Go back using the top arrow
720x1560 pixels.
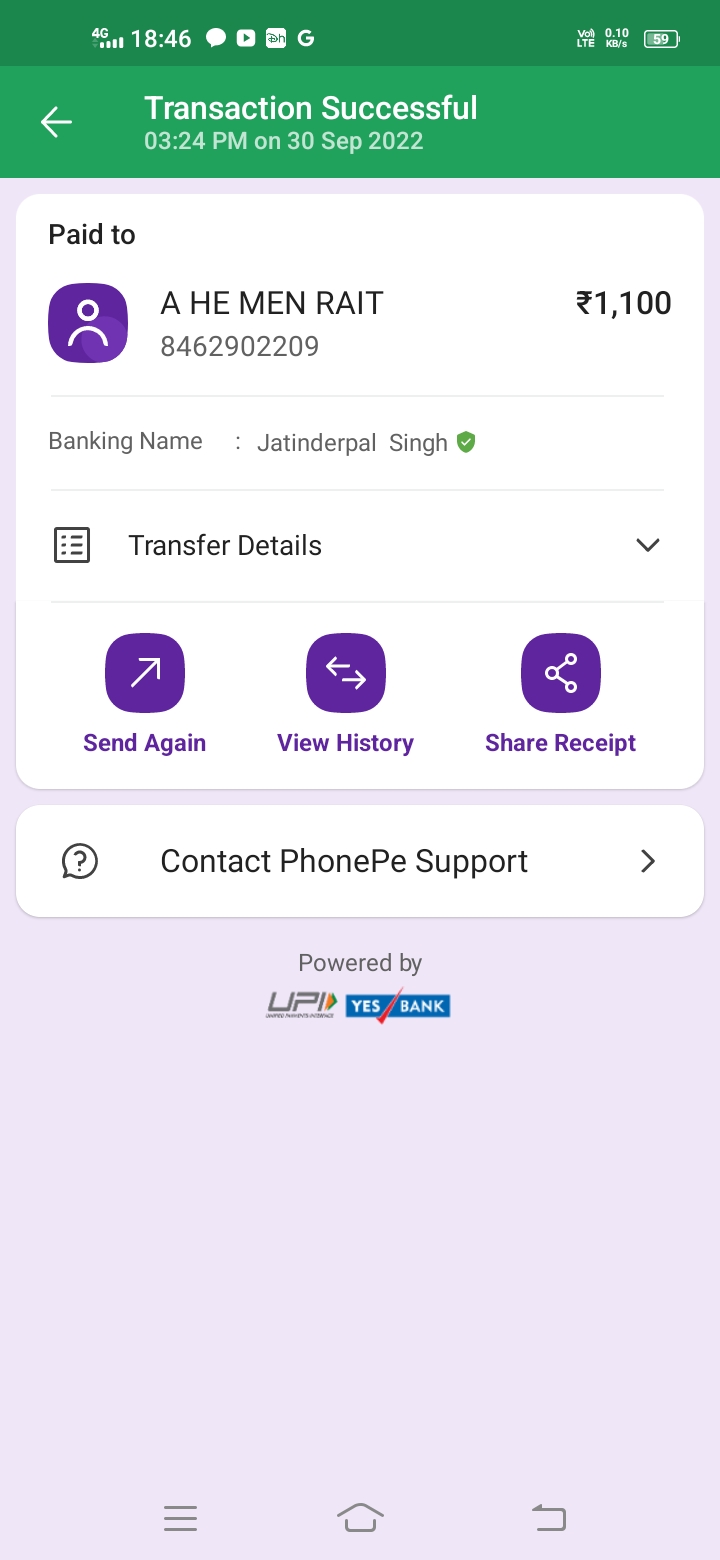coord(56,122)
